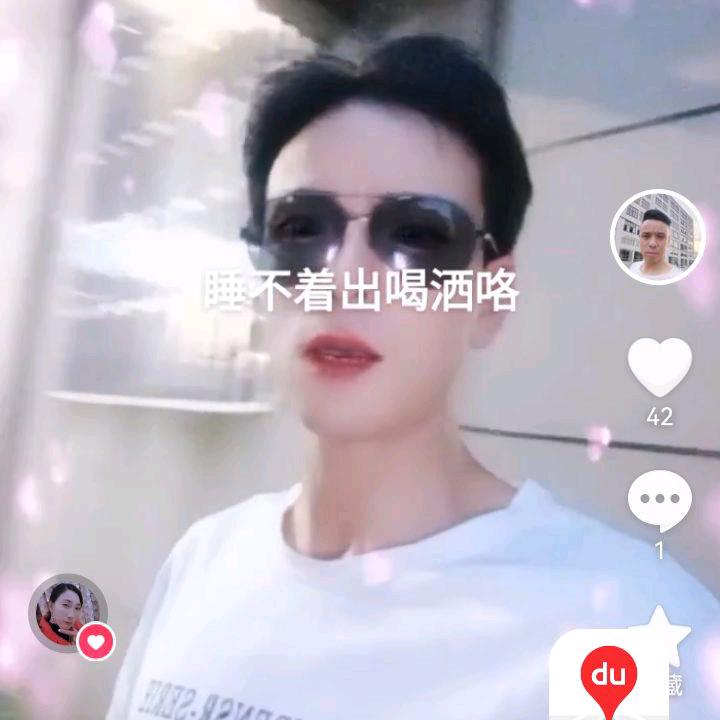
Task: Tap the avatar with the heart badge
Action: (67, 613)
